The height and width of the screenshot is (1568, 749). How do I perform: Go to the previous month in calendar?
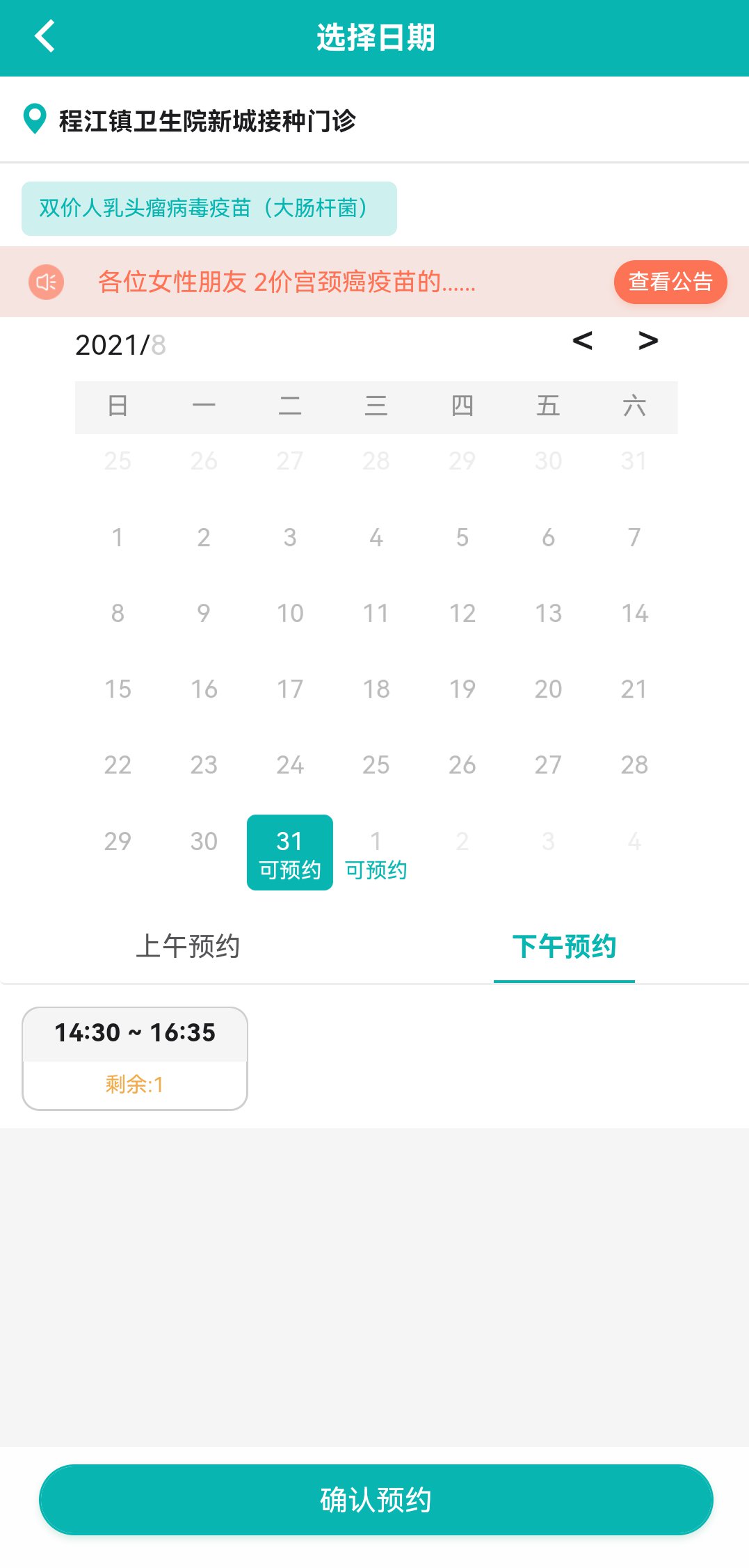coord(582,341)
